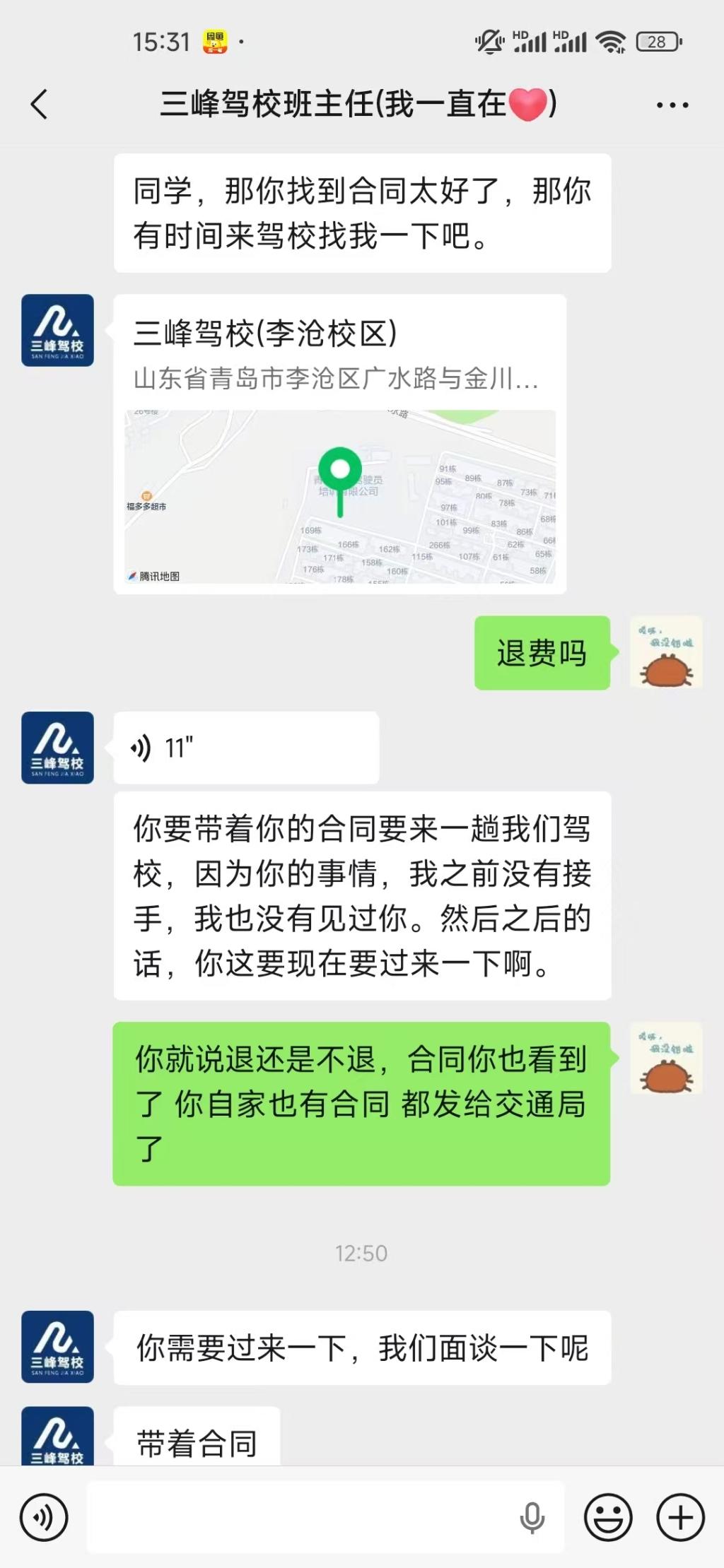Screen dimensions: 724x1568
Task: Tap the microphone icon in the text field
Action: 532,1517
